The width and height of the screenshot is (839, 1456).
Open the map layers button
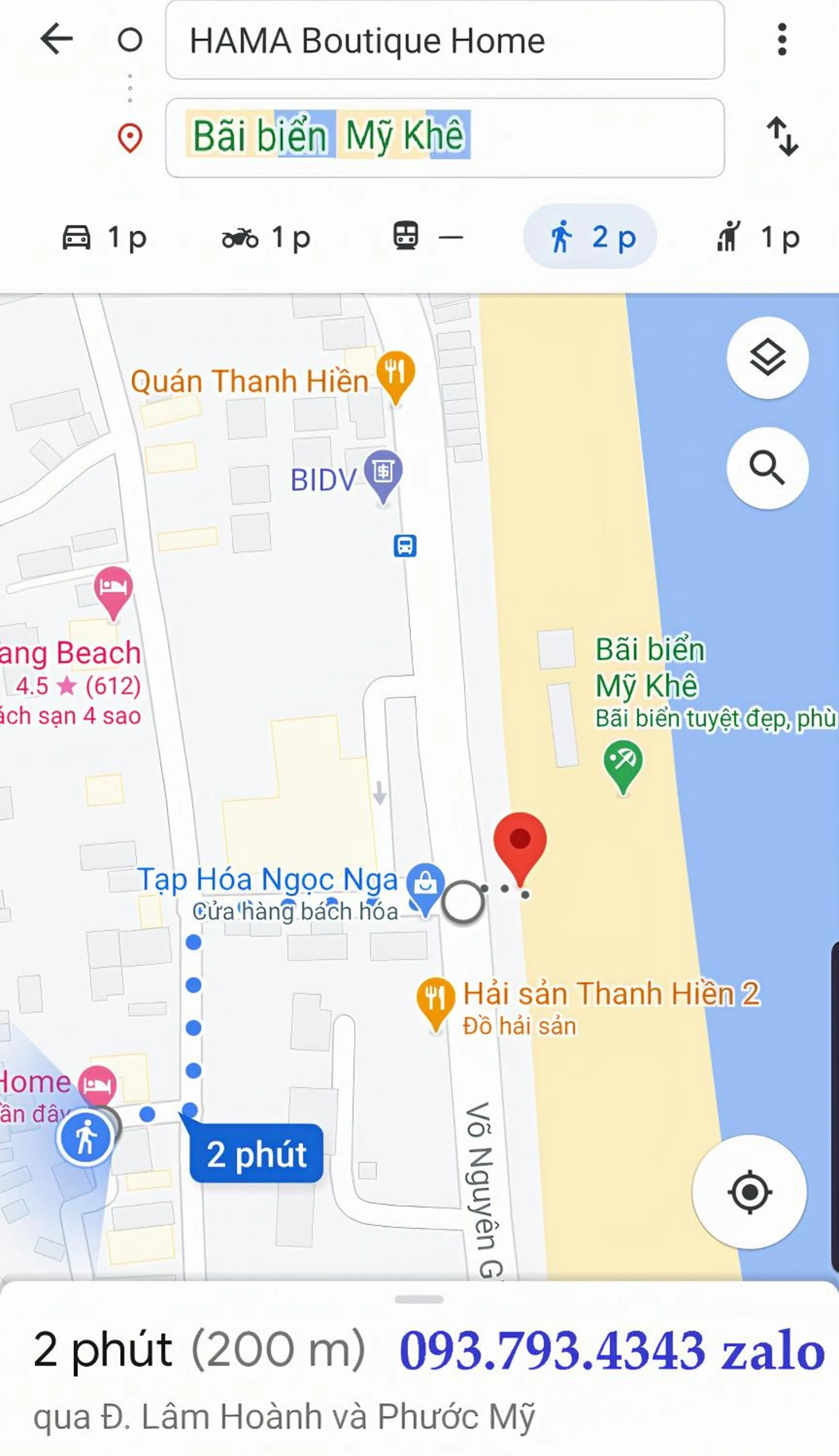(767, 358)
